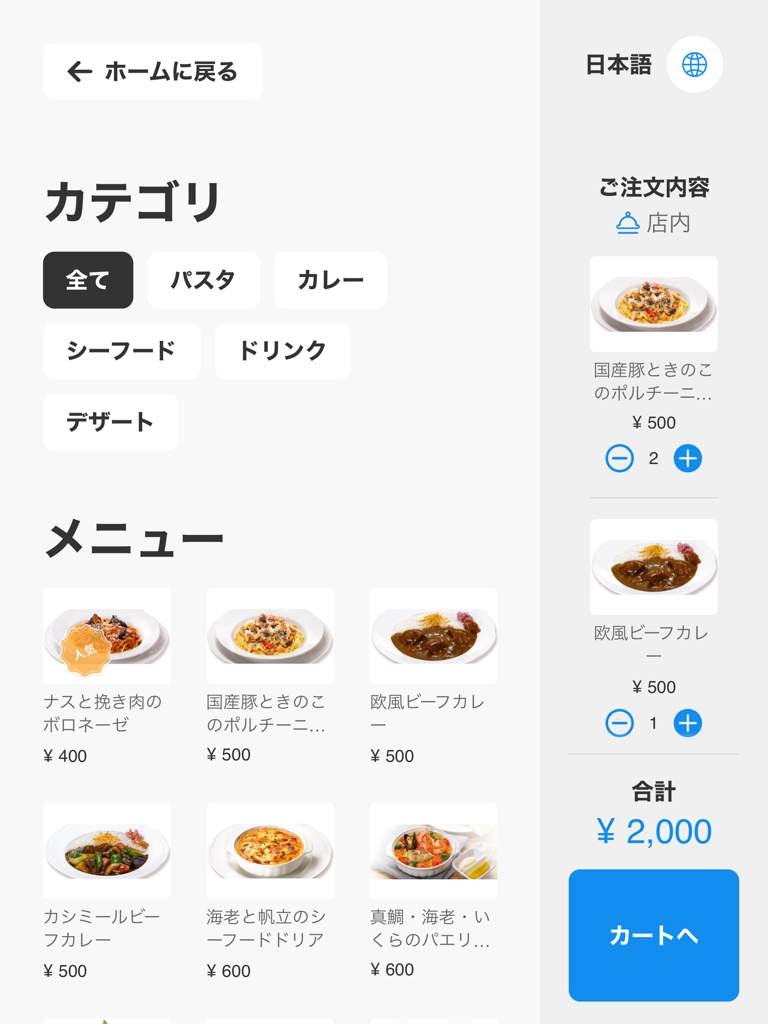768x1024 pixels.
Task: Switch to the 全て category tab
Action: [87, 280]
